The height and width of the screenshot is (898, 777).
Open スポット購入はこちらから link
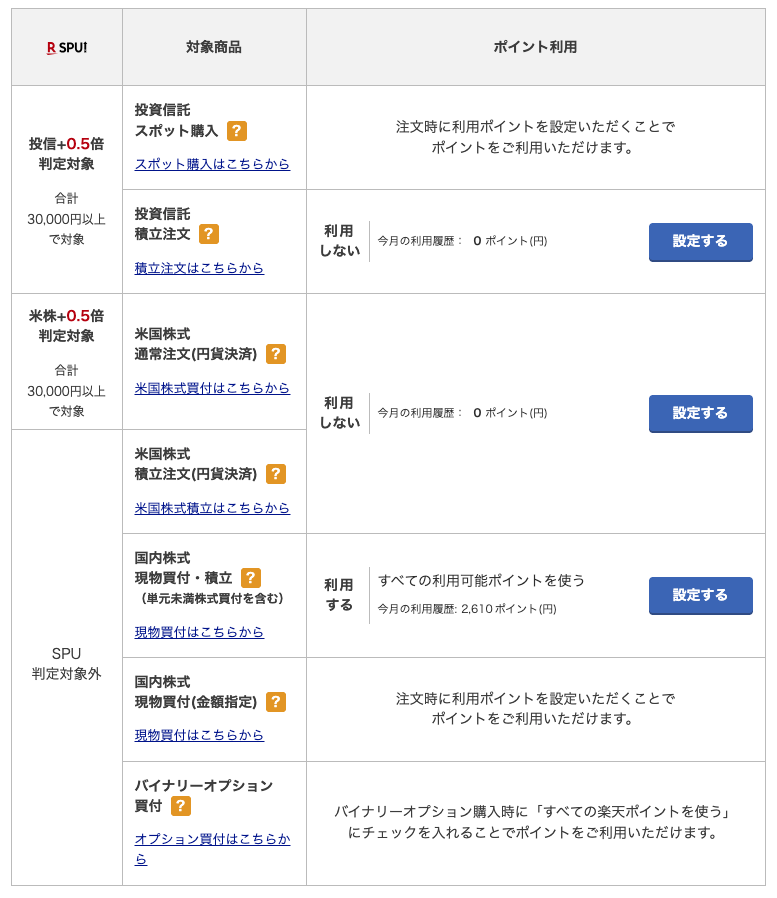tap(210, 162)
